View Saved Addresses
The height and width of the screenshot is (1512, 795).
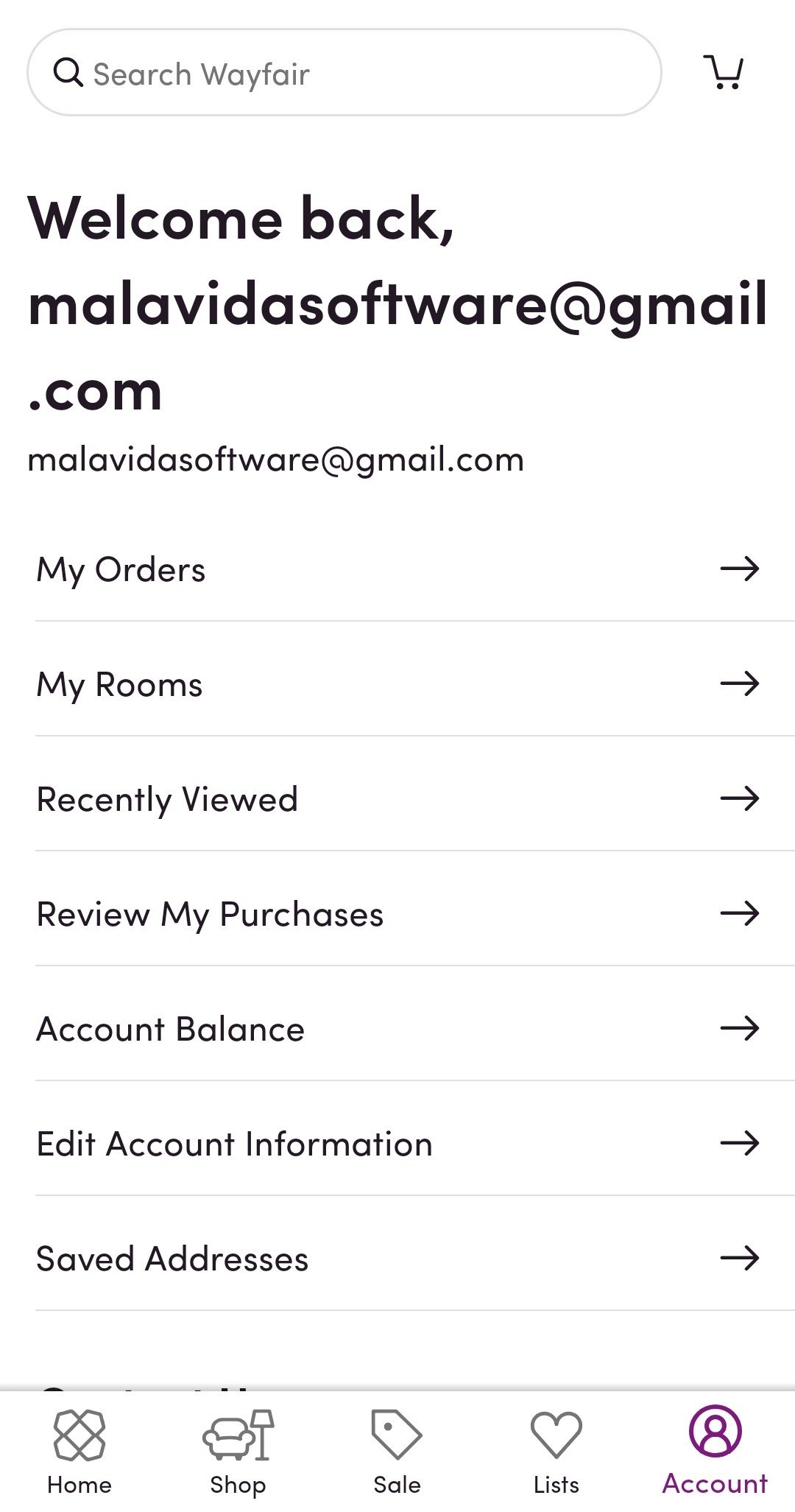(x=397, y=1259)
